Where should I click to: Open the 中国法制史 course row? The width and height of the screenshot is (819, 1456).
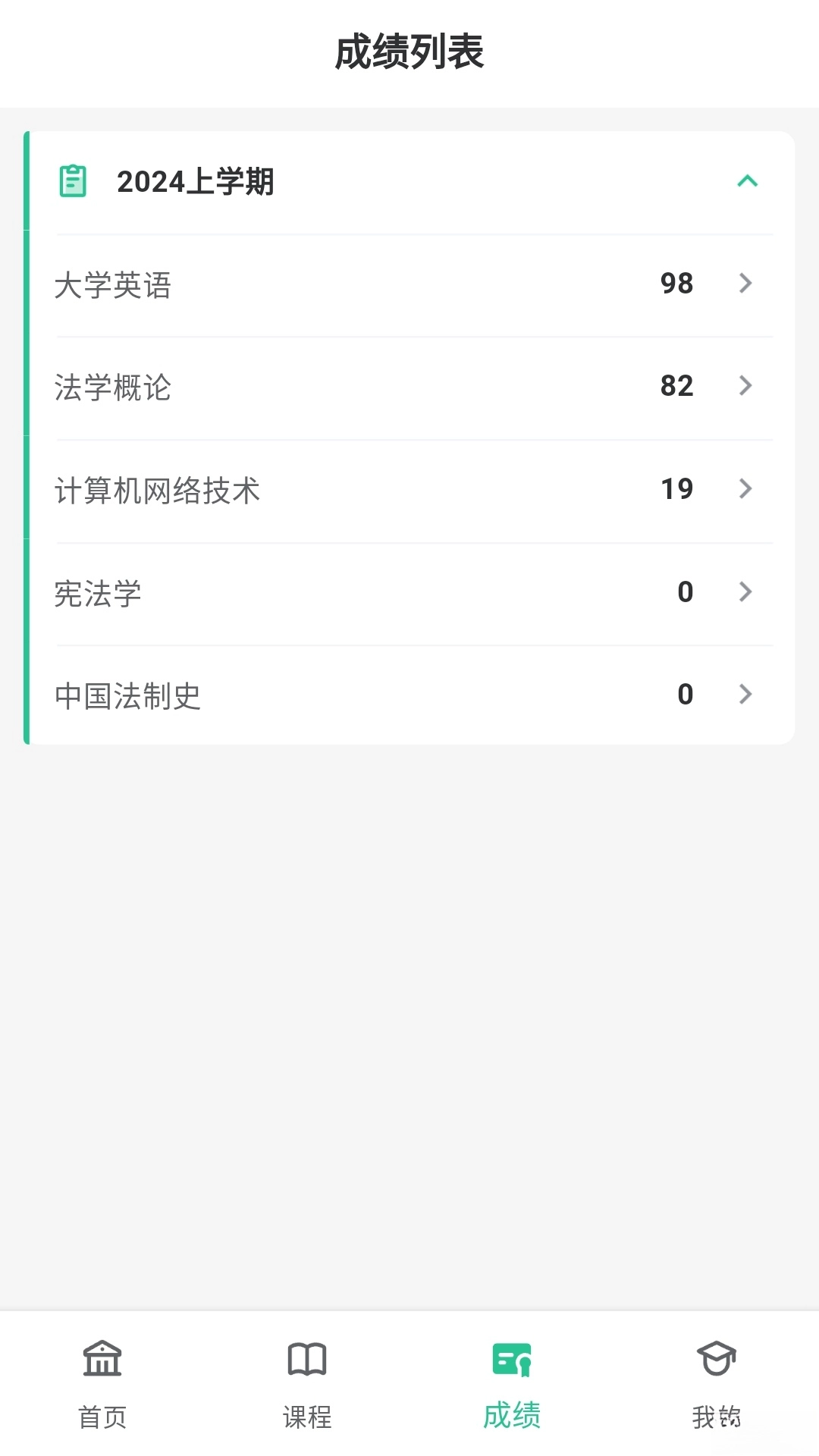[x=127, y=694]
